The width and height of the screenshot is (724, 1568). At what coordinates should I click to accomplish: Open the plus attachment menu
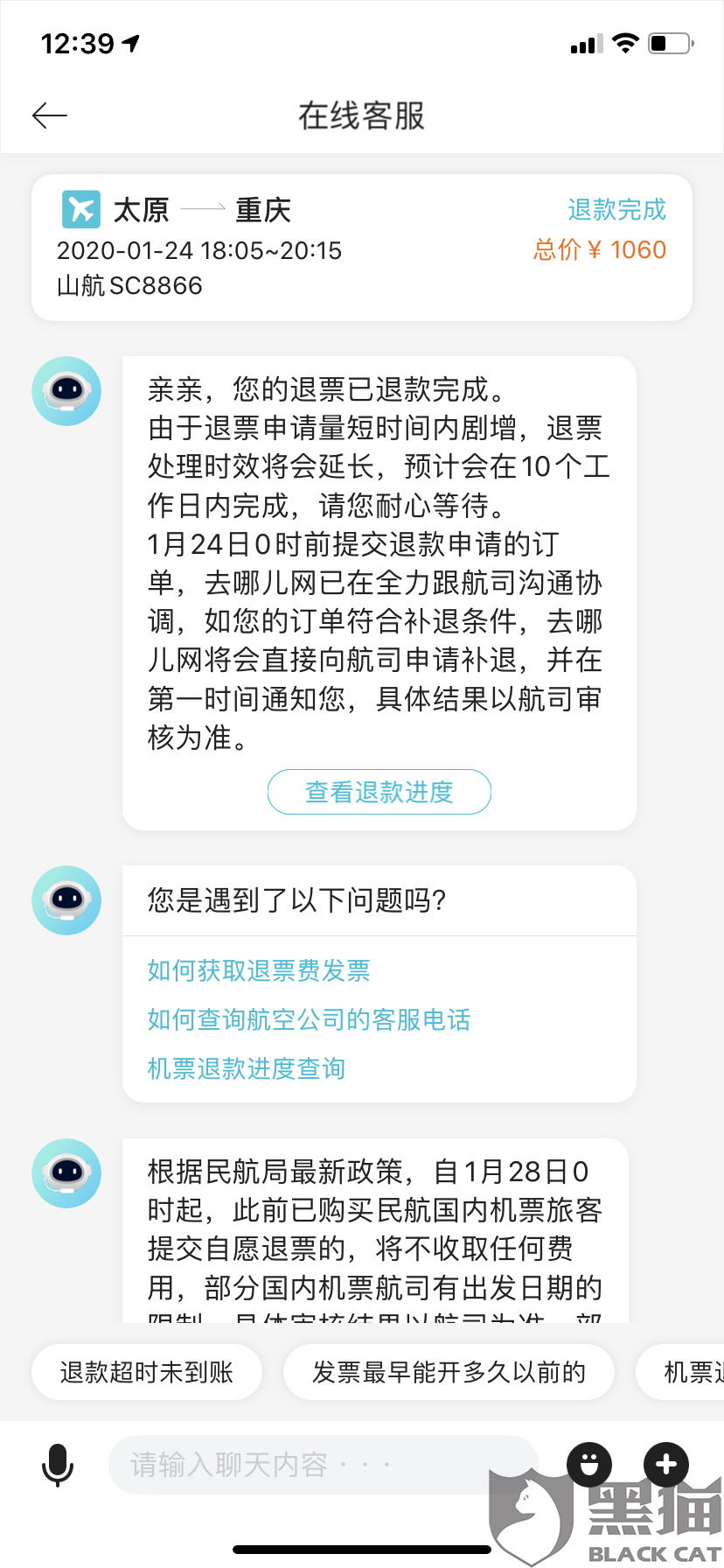pyautogui.click(x=666, y=1465)
